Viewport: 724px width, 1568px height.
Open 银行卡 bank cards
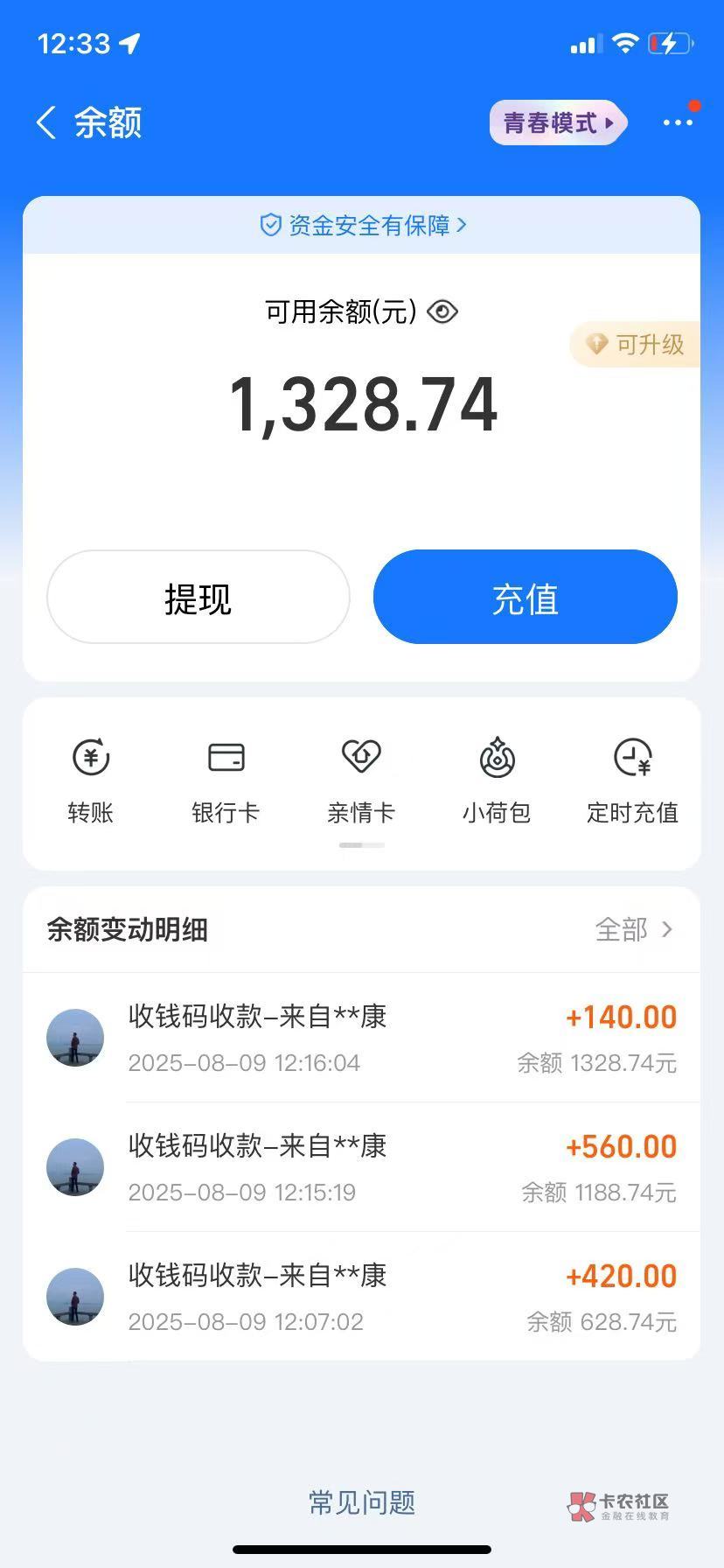[226, 780]
